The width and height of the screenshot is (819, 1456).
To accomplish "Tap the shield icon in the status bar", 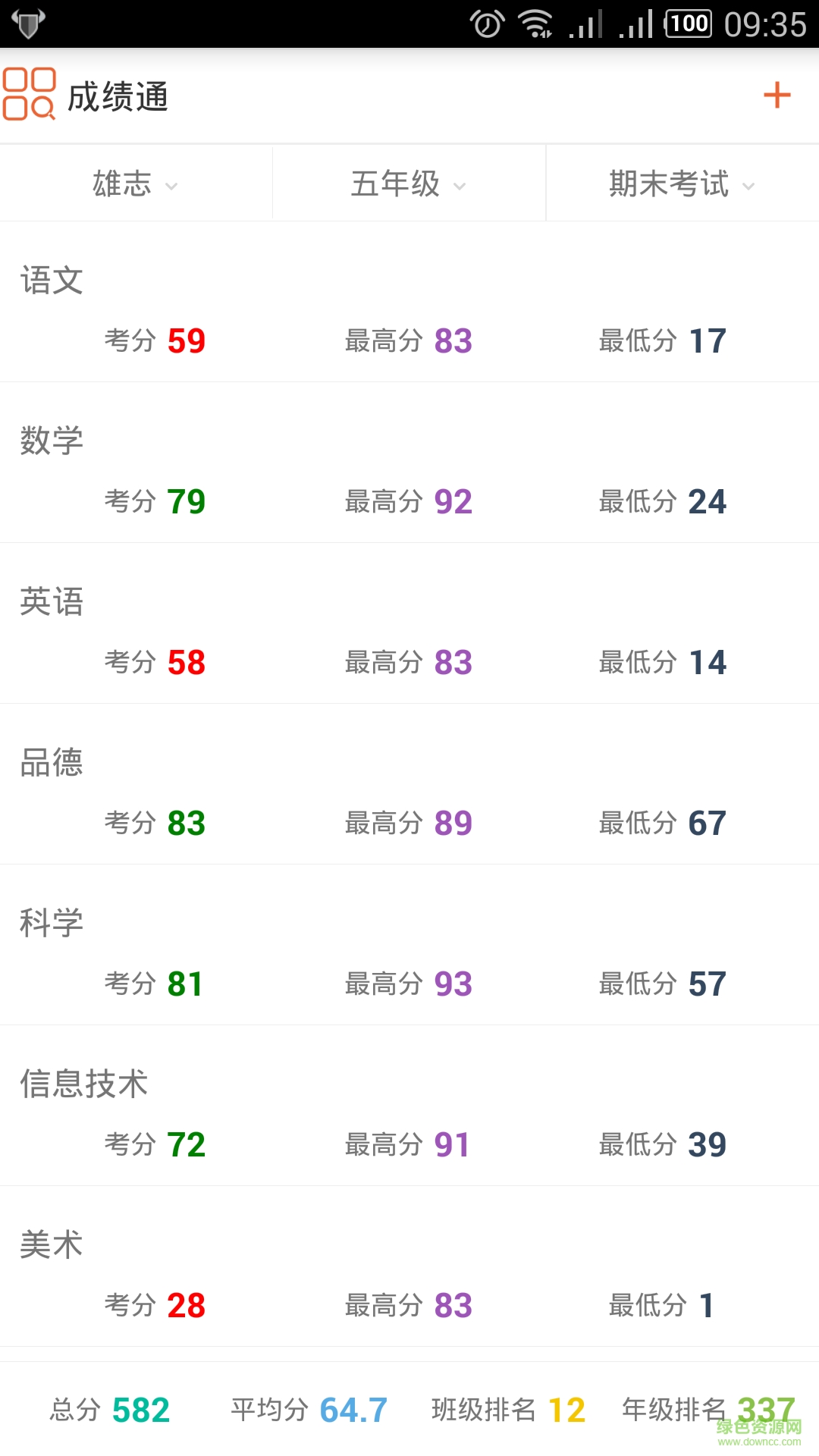I will coord(29,23).
